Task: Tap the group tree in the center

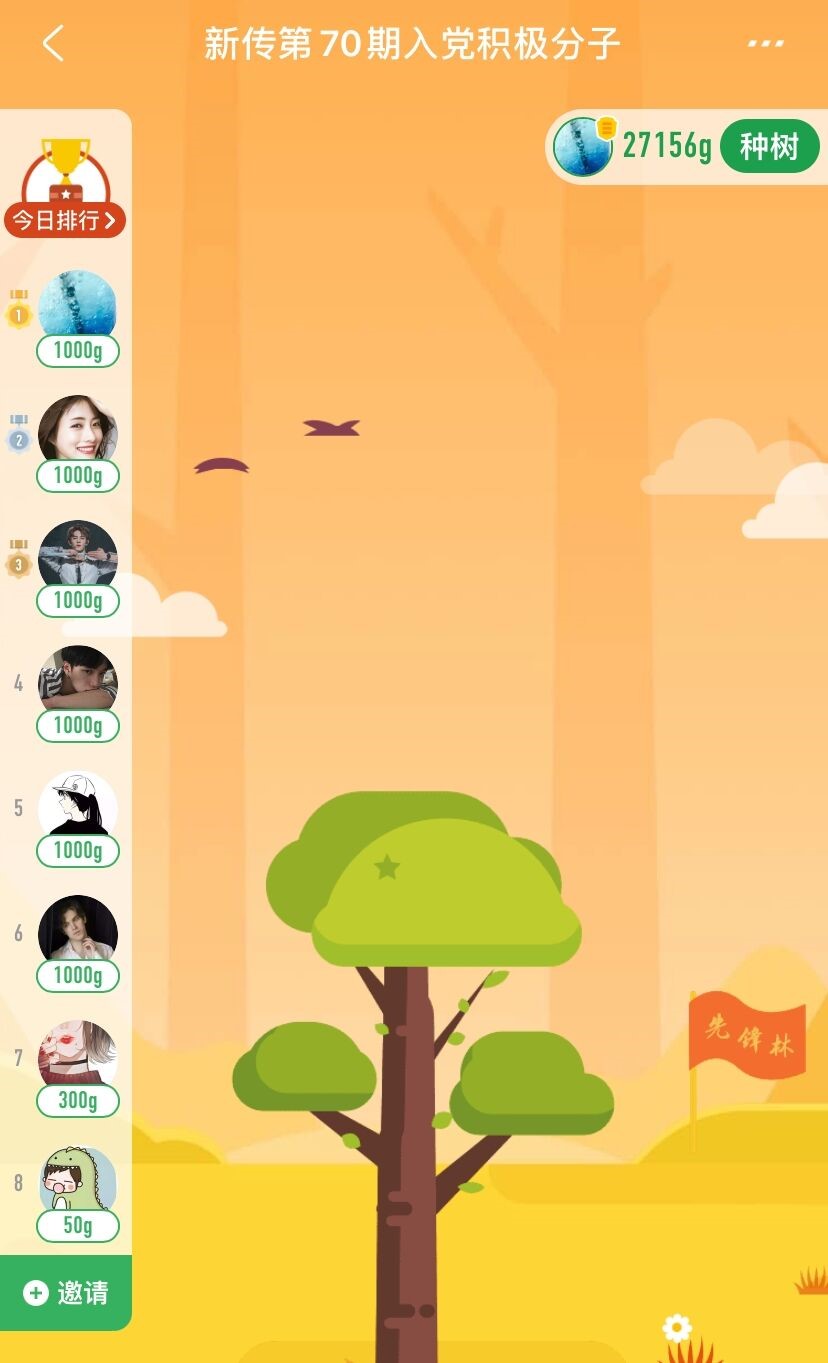Action: tap(425, 1000)
